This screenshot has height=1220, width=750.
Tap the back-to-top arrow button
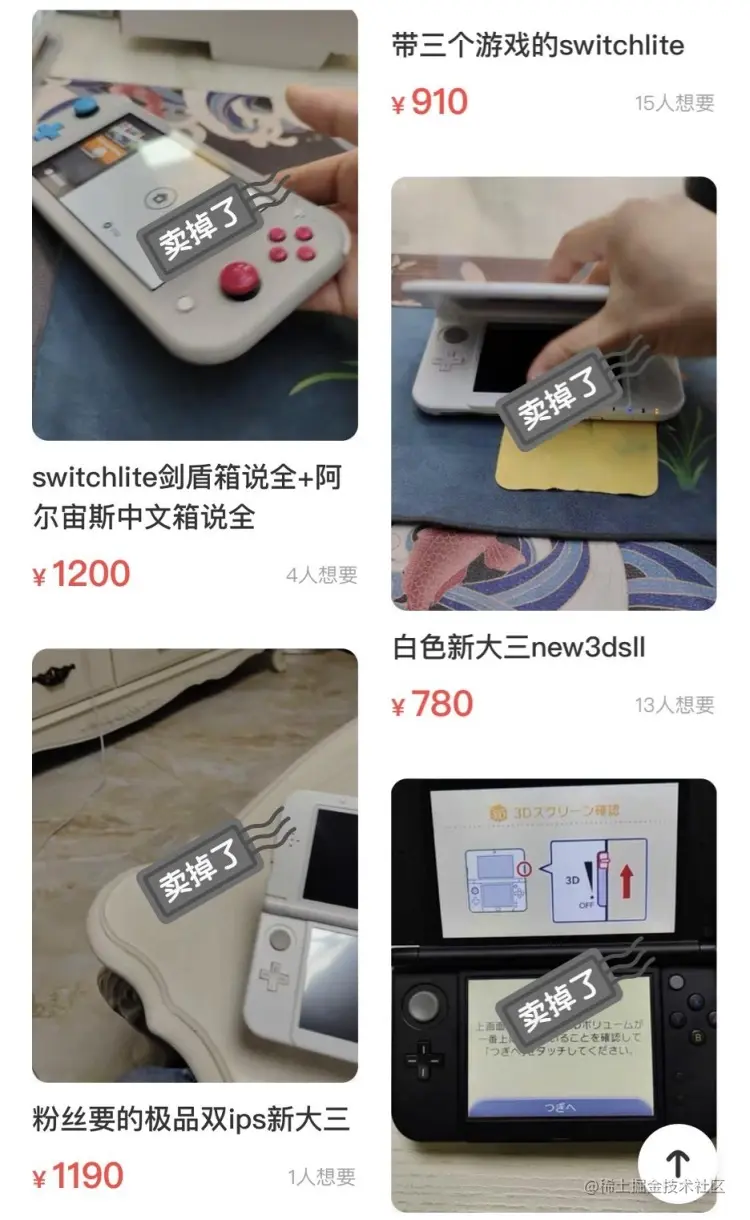point(677,1163)
